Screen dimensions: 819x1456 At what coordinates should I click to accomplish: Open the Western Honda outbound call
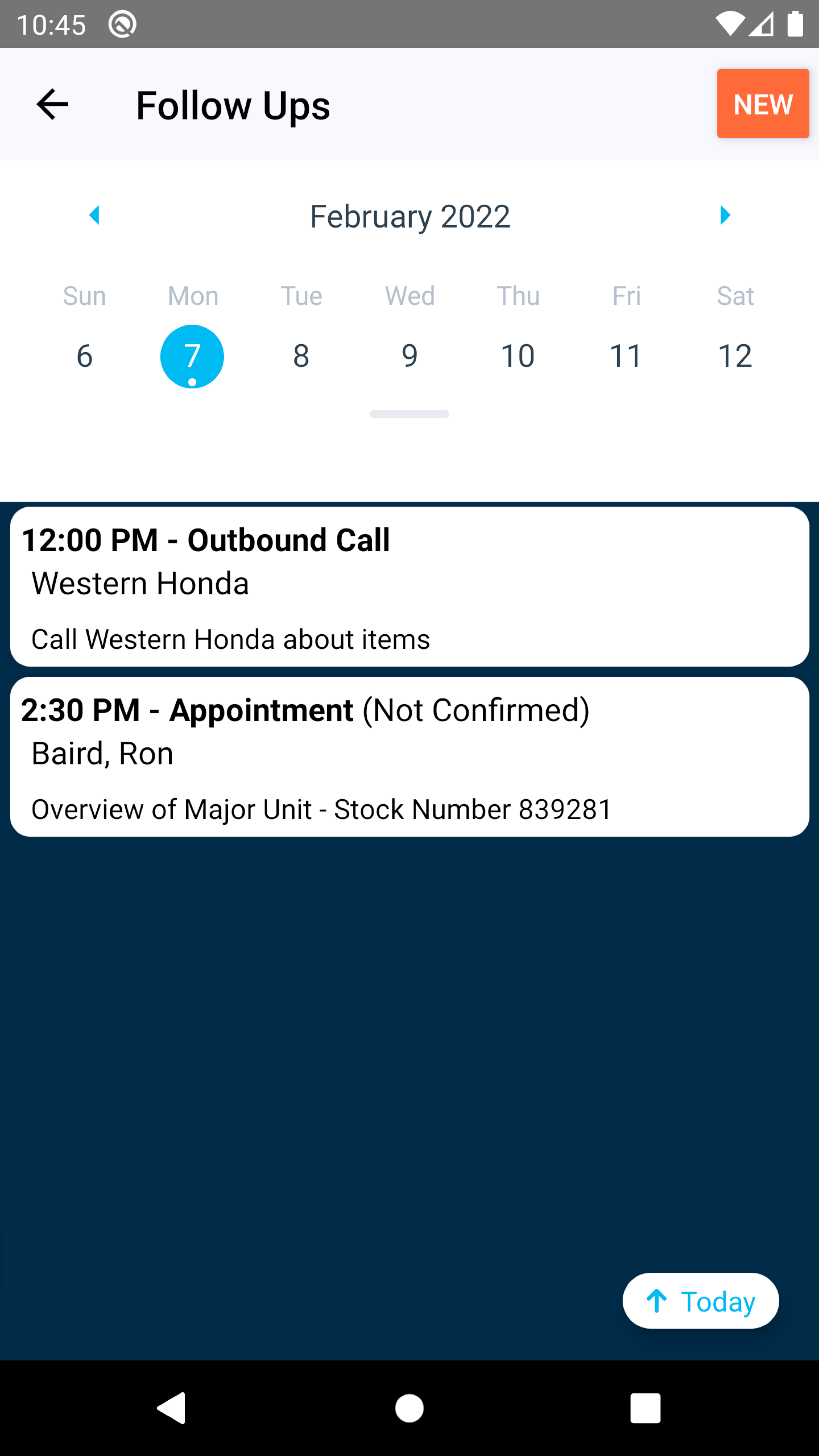point(410,587)
